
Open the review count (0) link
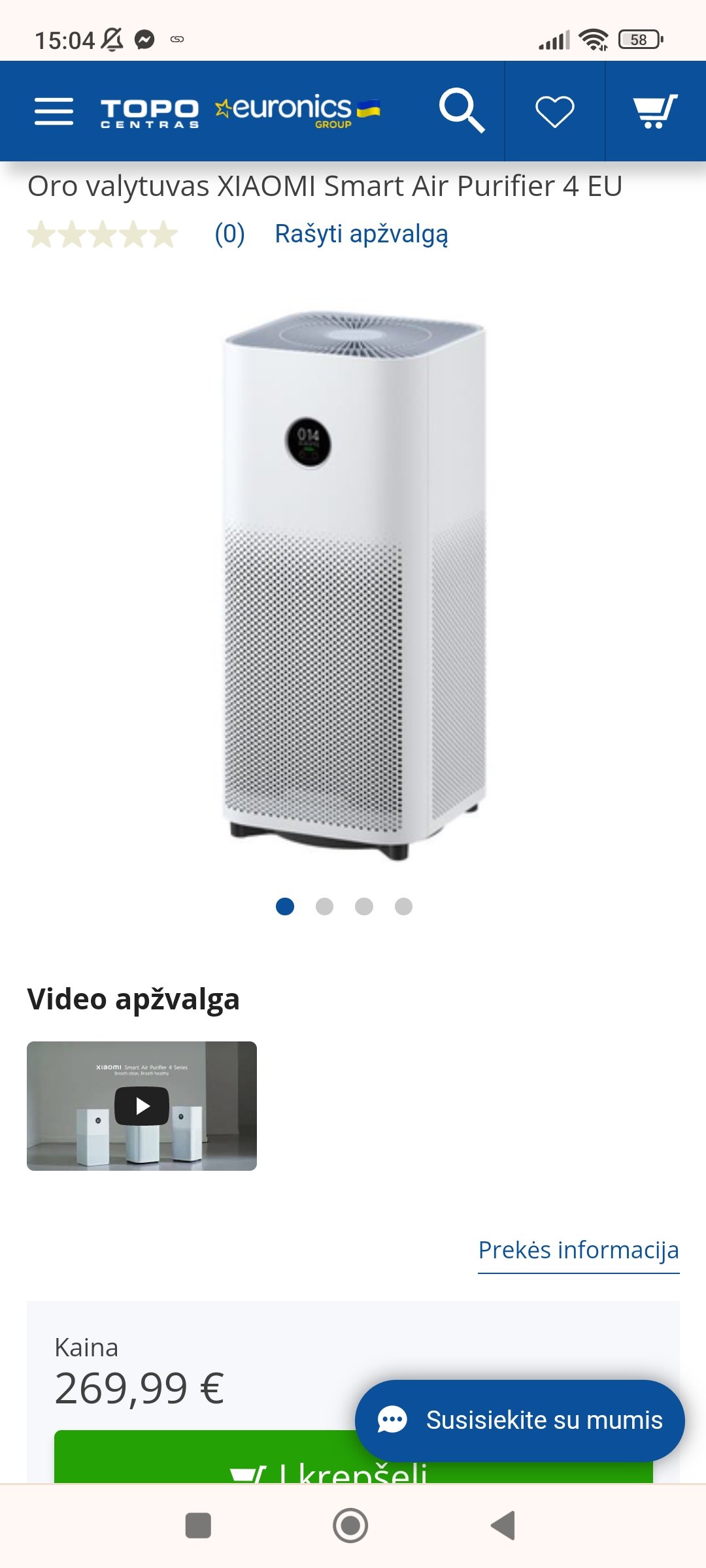[229, 234]
